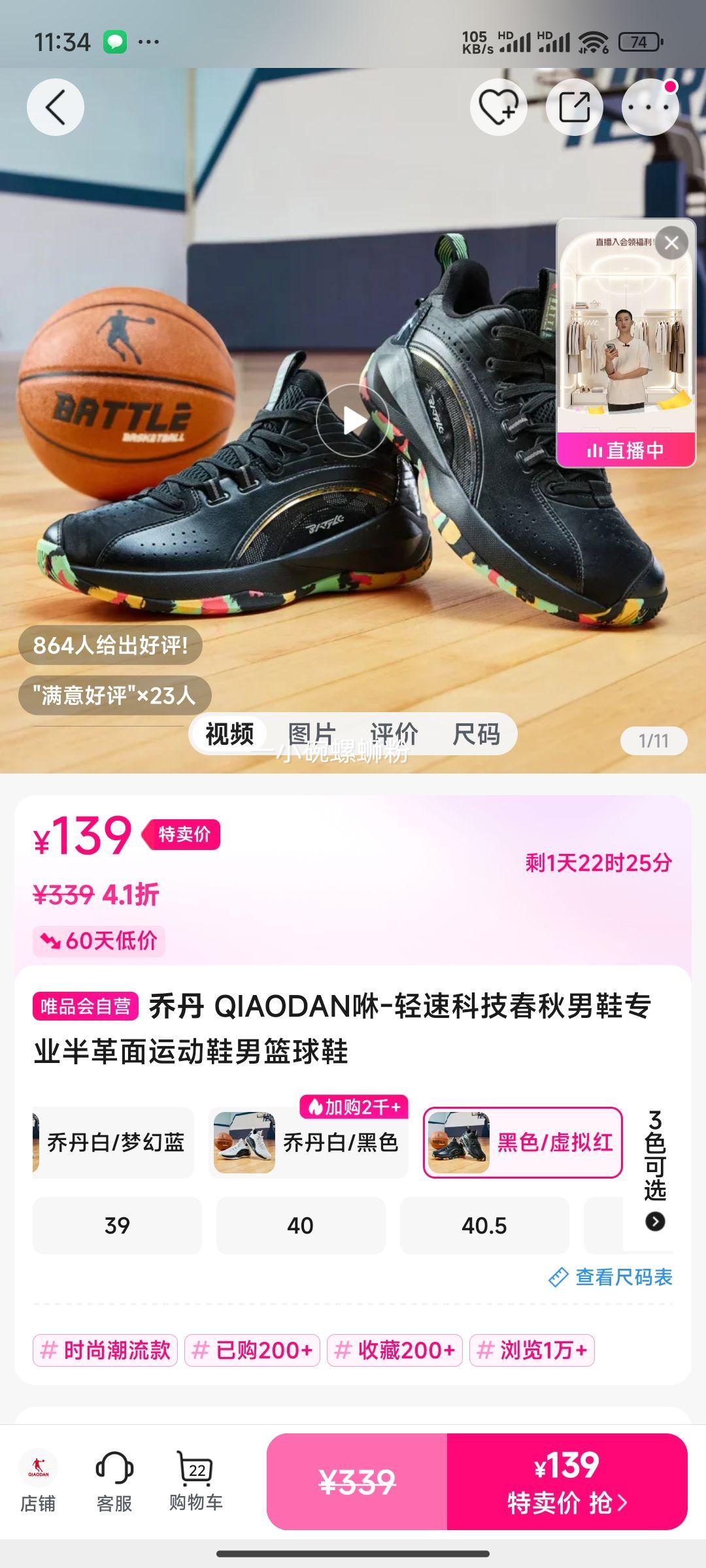
Task: Tap the back arrow to exit product page
Action: [x=55, y=106]
